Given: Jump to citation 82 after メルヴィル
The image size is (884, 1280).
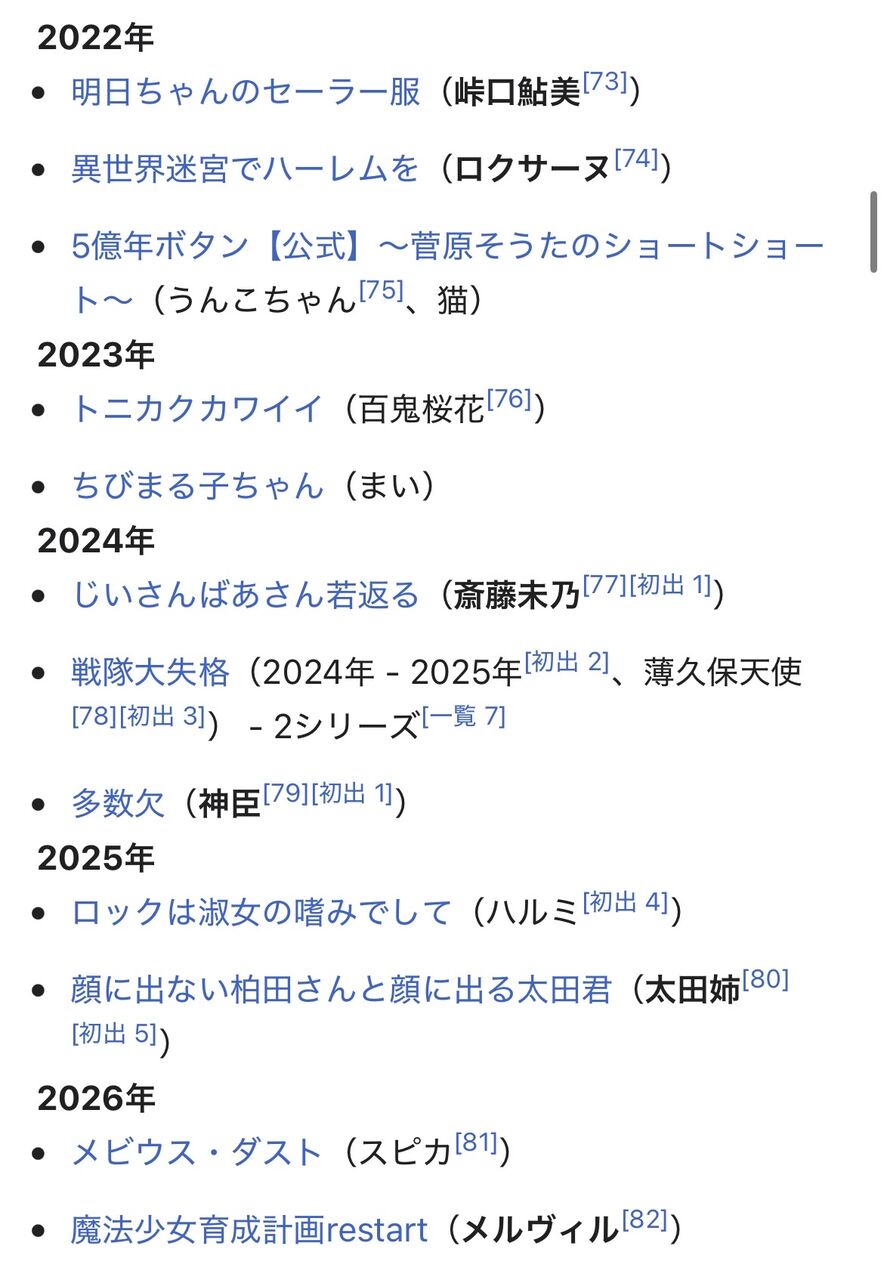Looking at the screenshot, I should (644, 1220).
